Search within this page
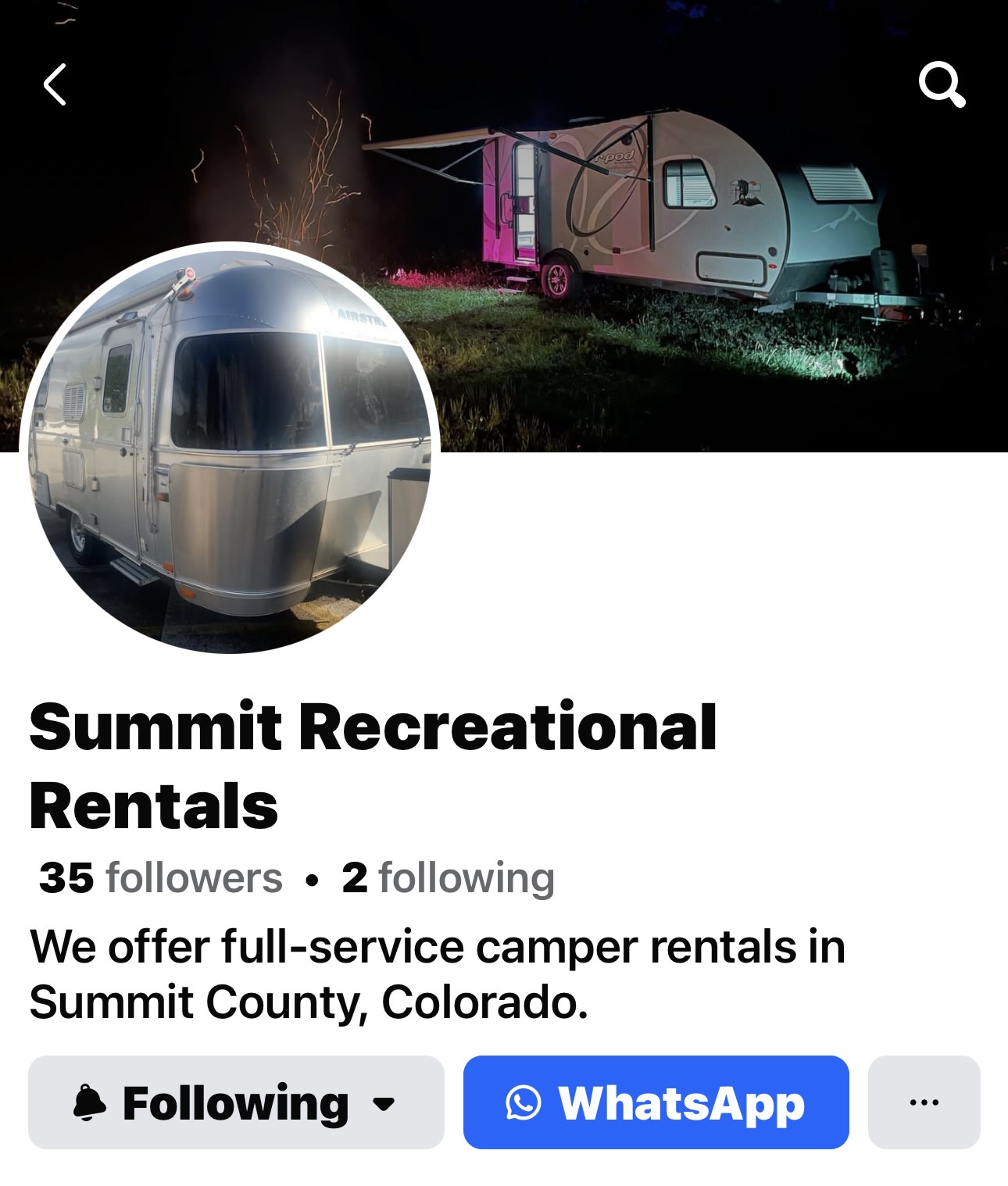 coord(941,84)
